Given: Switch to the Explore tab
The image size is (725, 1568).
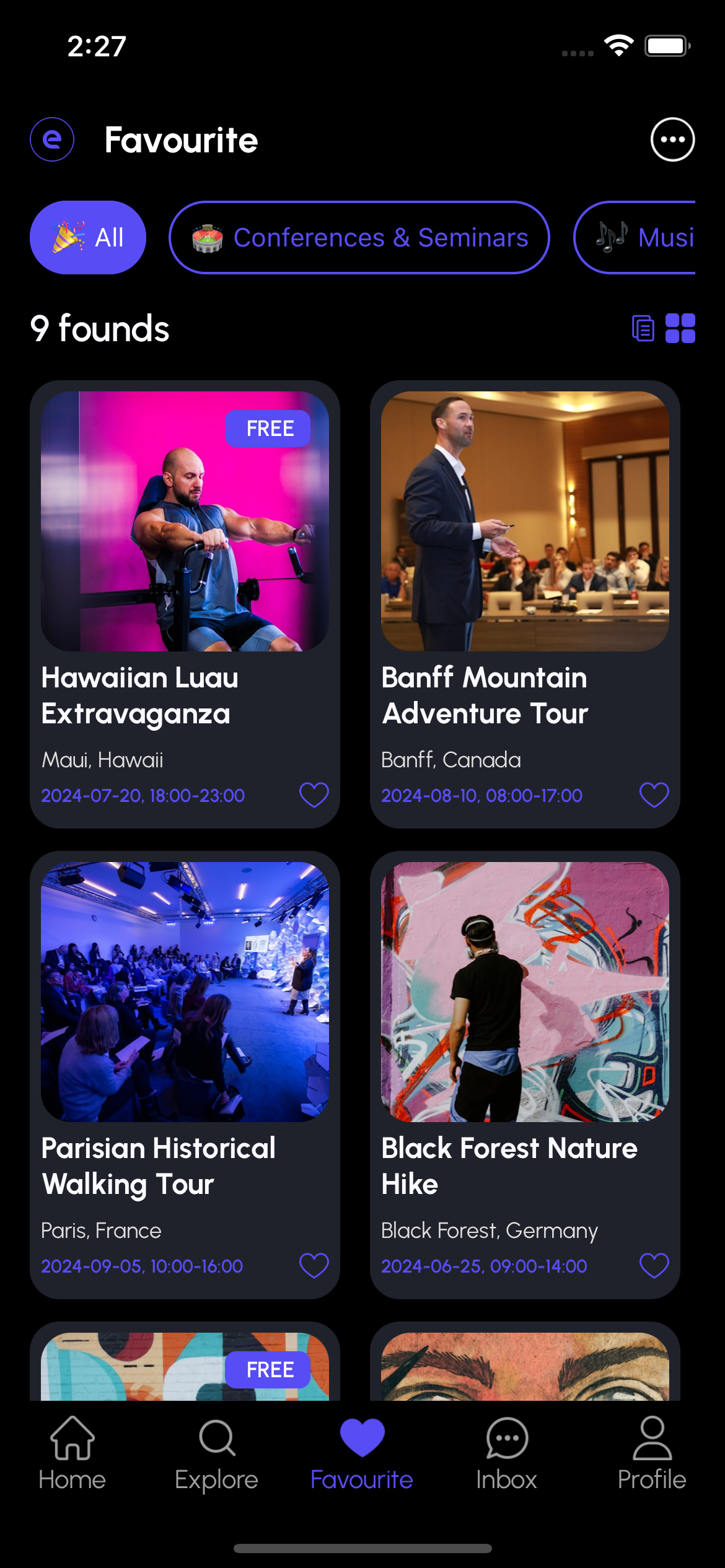Looking at the screenshot, I should [x=217, y=1453].
